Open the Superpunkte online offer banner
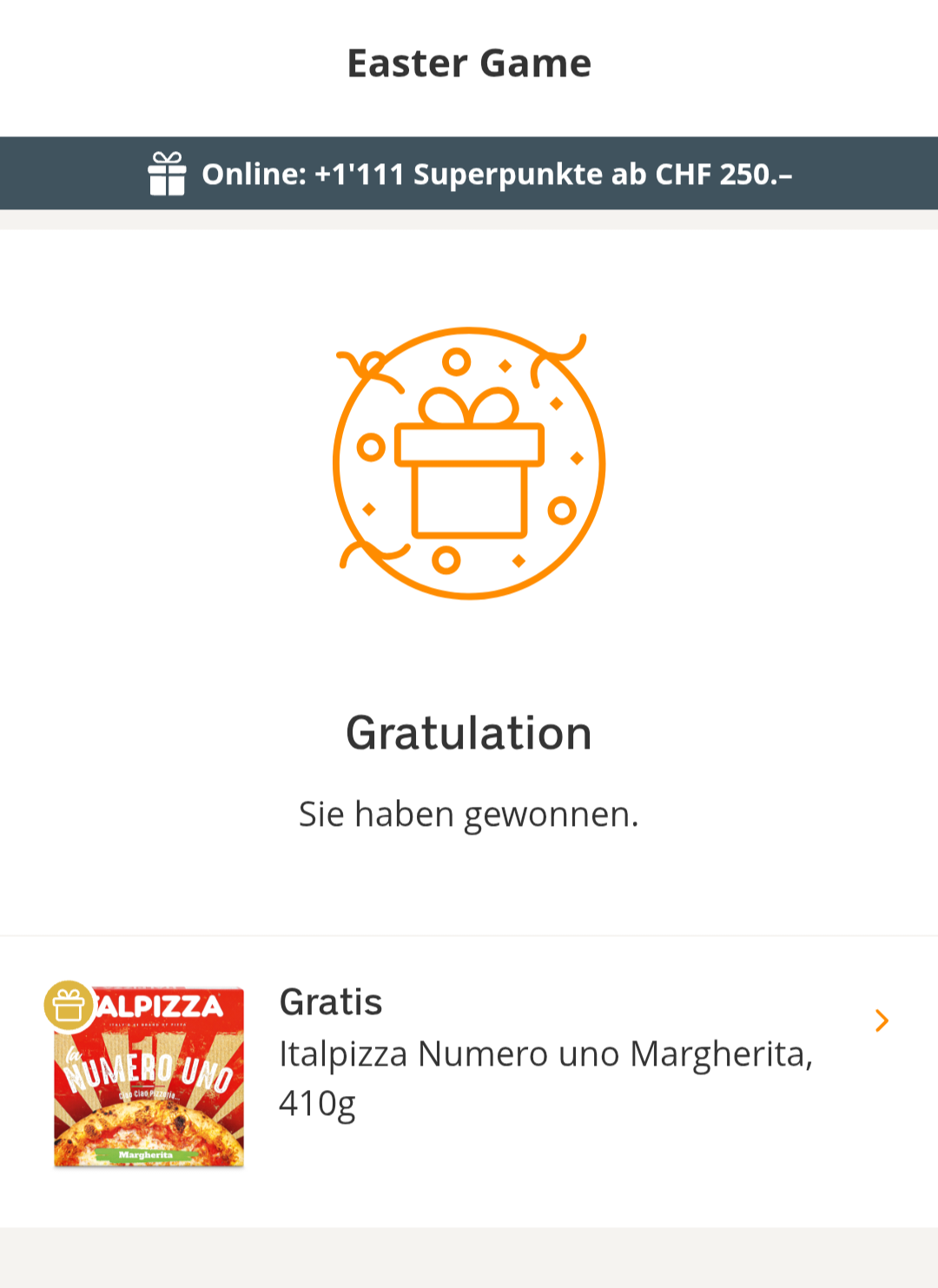This screenshot has height=1288, width=938. (x=469, y=174)
